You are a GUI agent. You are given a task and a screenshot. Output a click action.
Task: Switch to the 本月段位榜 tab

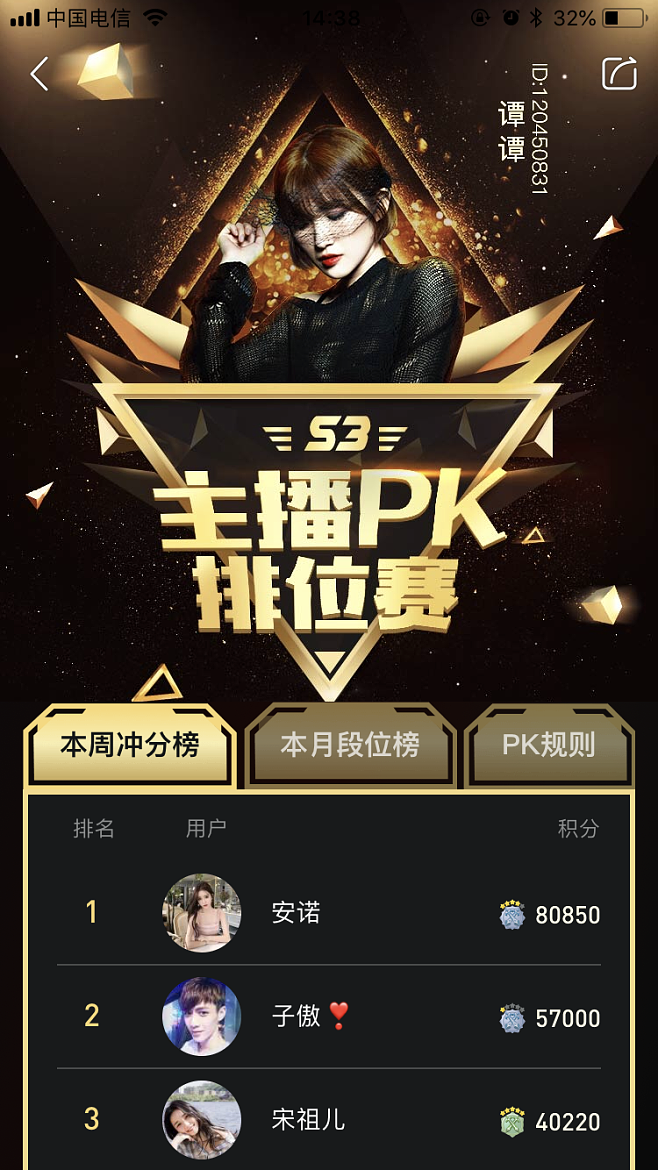tap(350, 745)
